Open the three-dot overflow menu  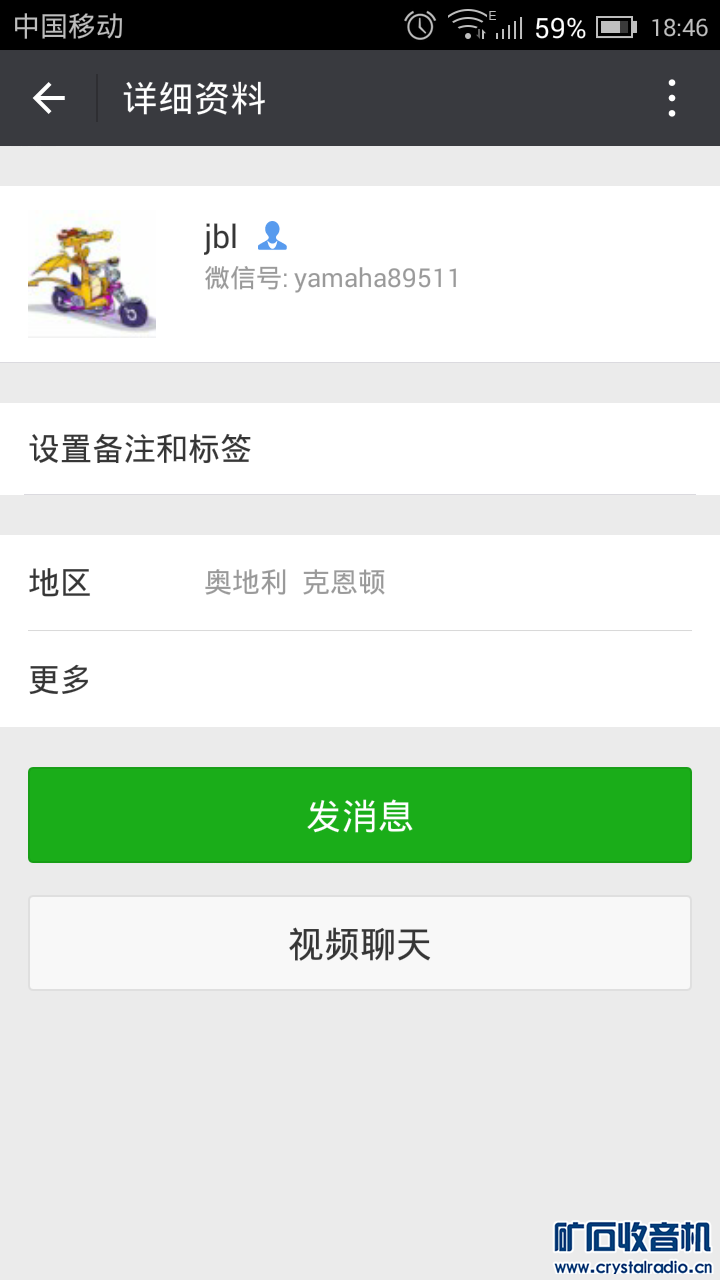point(672,98)
